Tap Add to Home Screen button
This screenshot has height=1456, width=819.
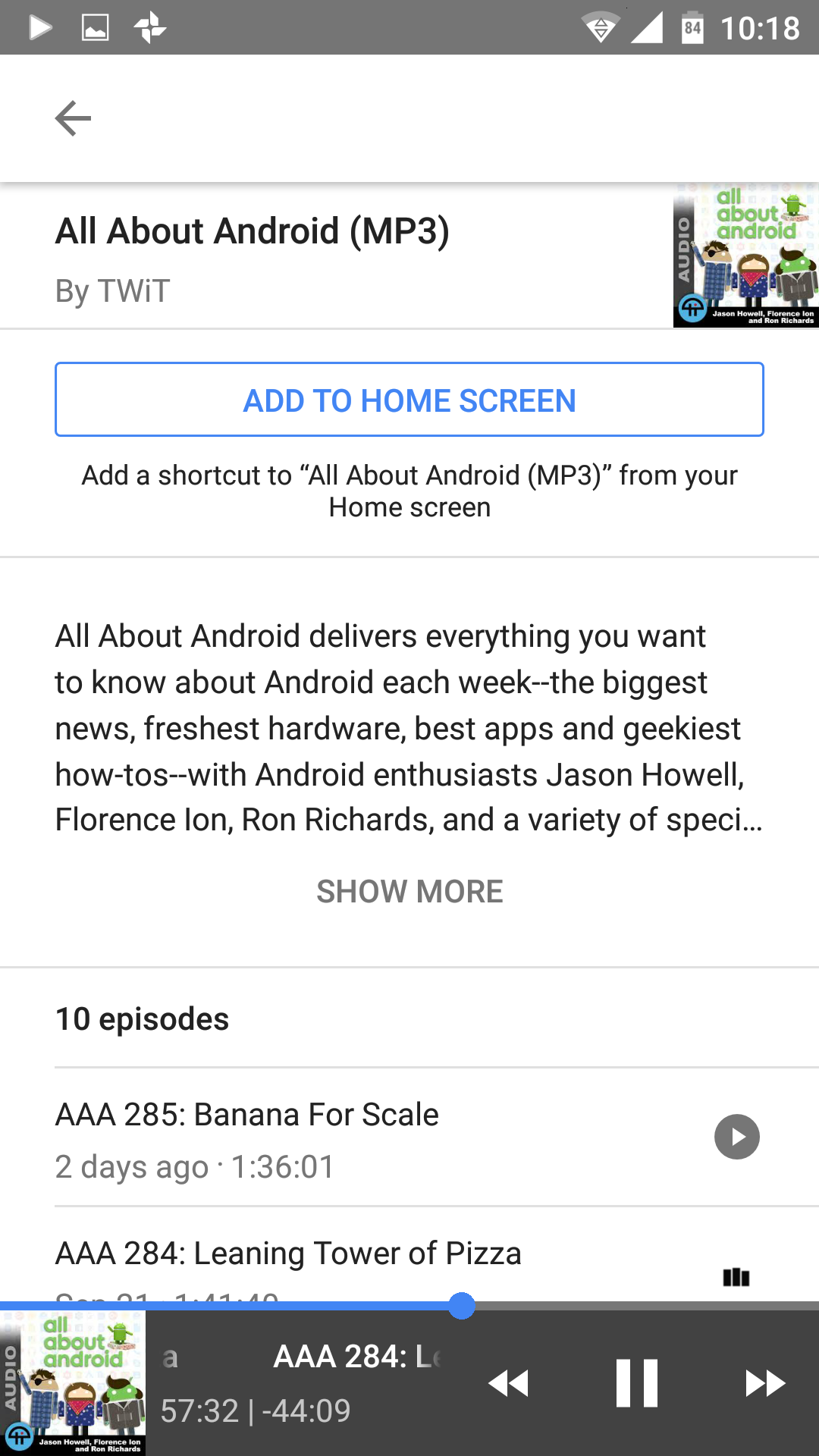click(409, 400)
